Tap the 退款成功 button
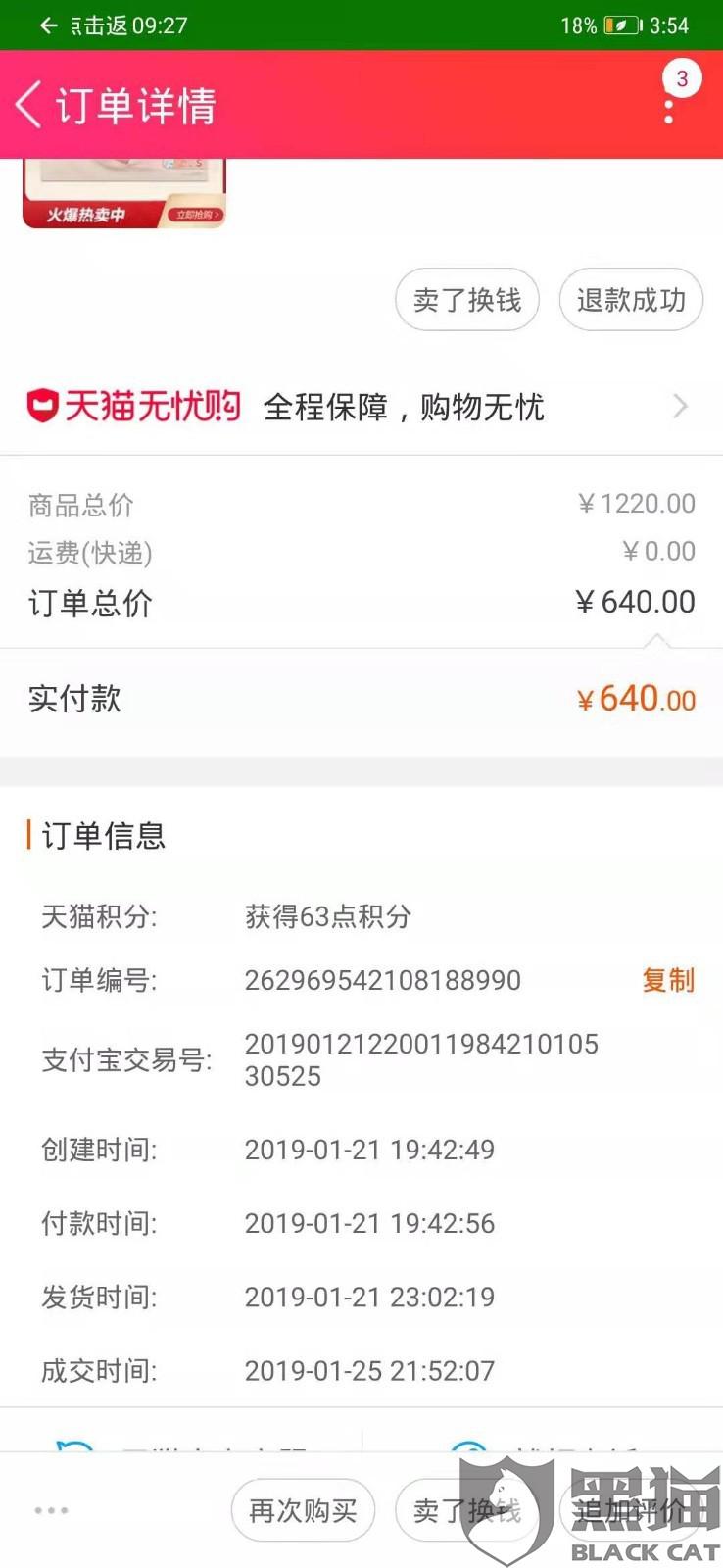The height and width of the screenshot is (1568, 723). 631,300
